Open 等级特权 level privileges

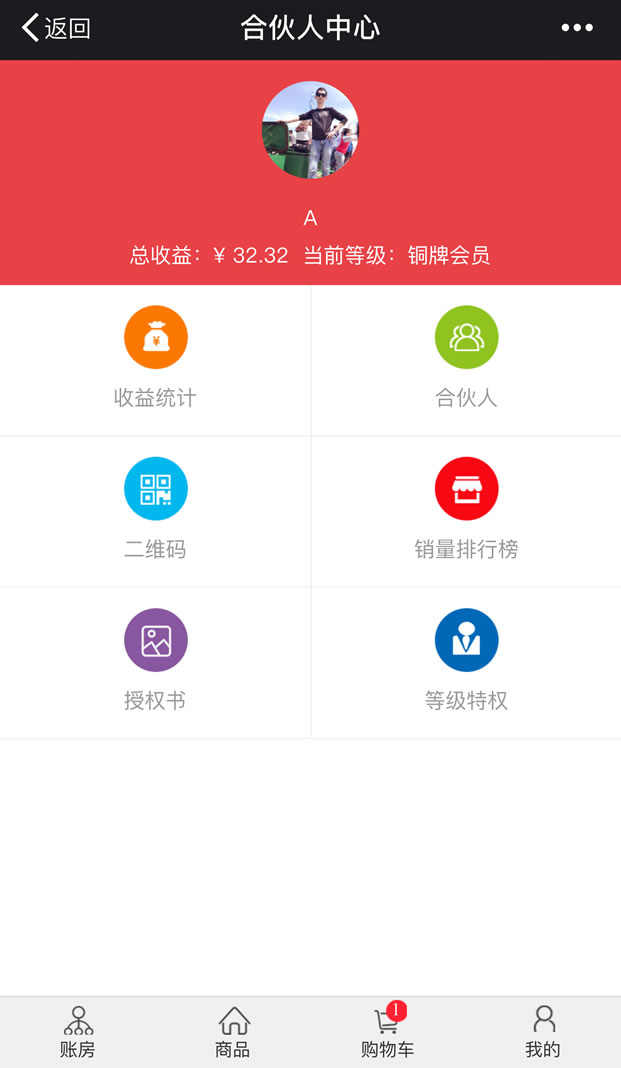[466, 663]
